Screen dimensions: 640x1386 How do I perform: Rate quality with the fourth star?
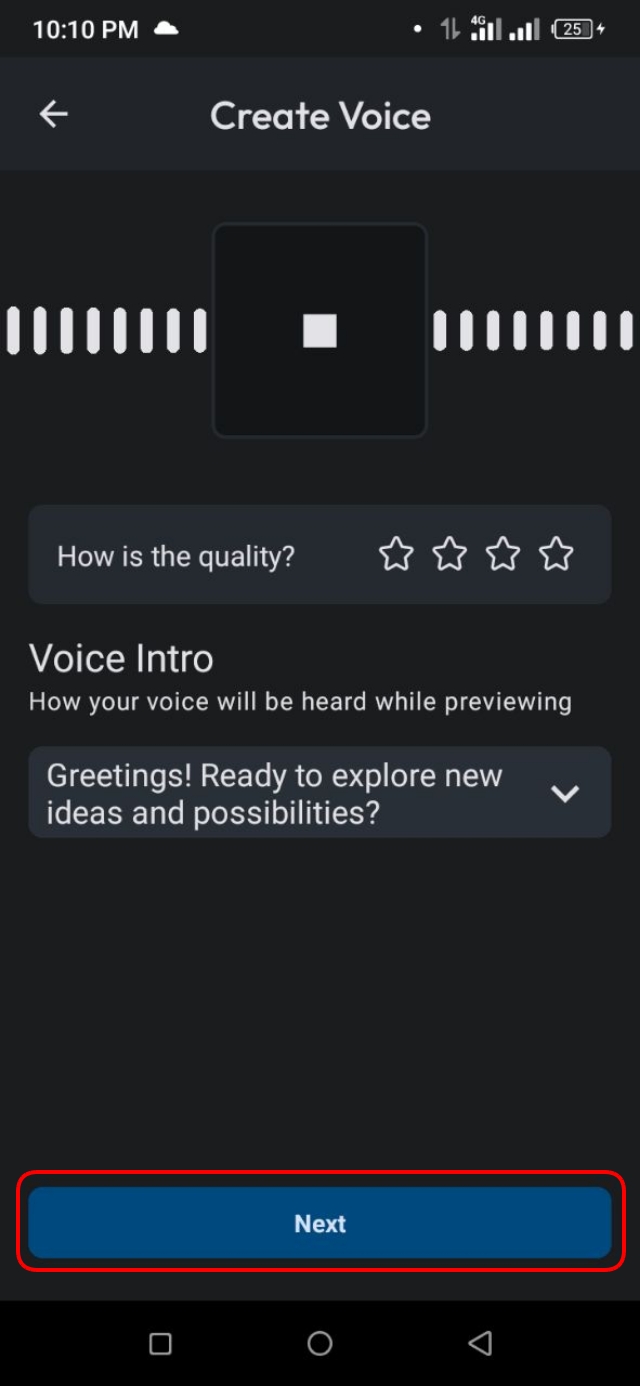pos(556,554)
